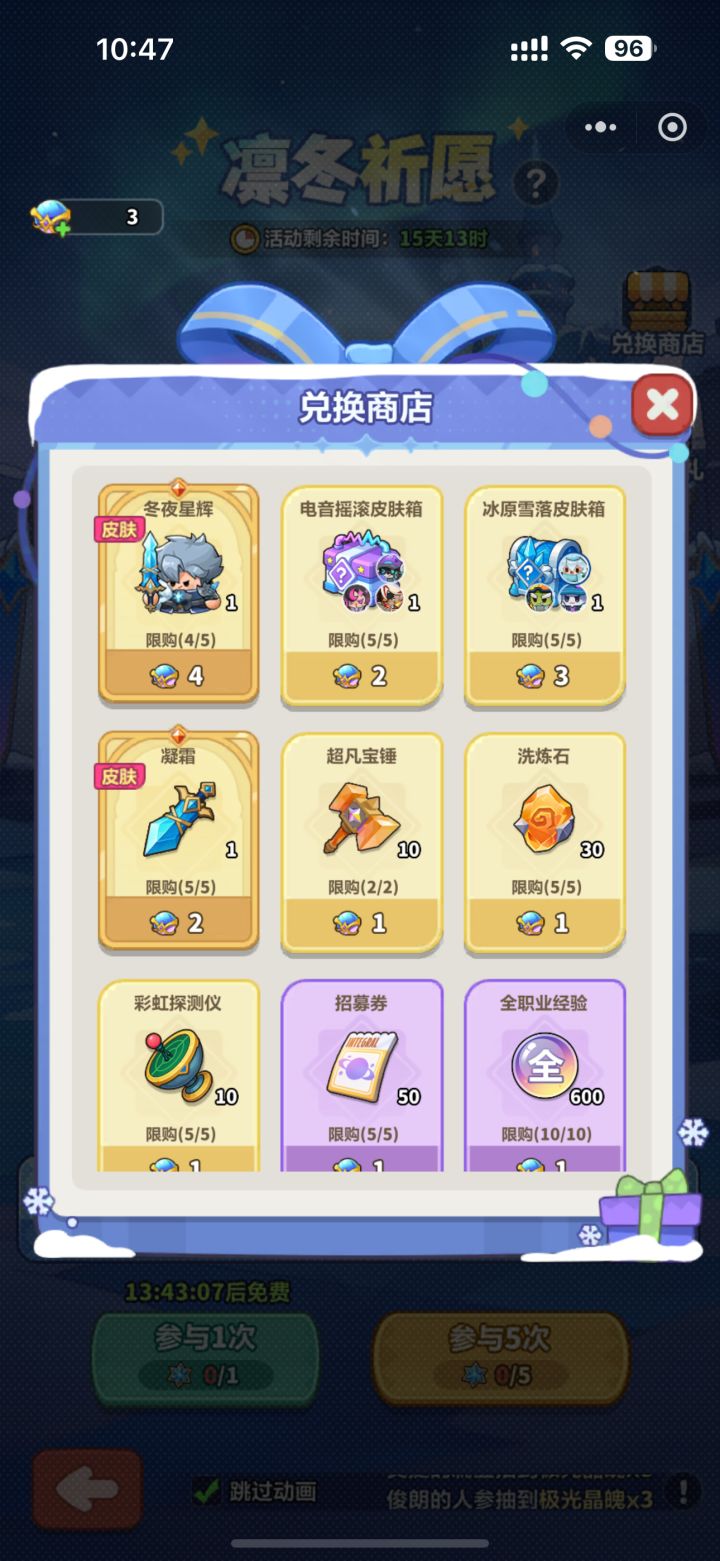The image size is (720, 1561).
Task: Tap the 彩虹探测仪 detector icon
Action: tap(176, 1065)
